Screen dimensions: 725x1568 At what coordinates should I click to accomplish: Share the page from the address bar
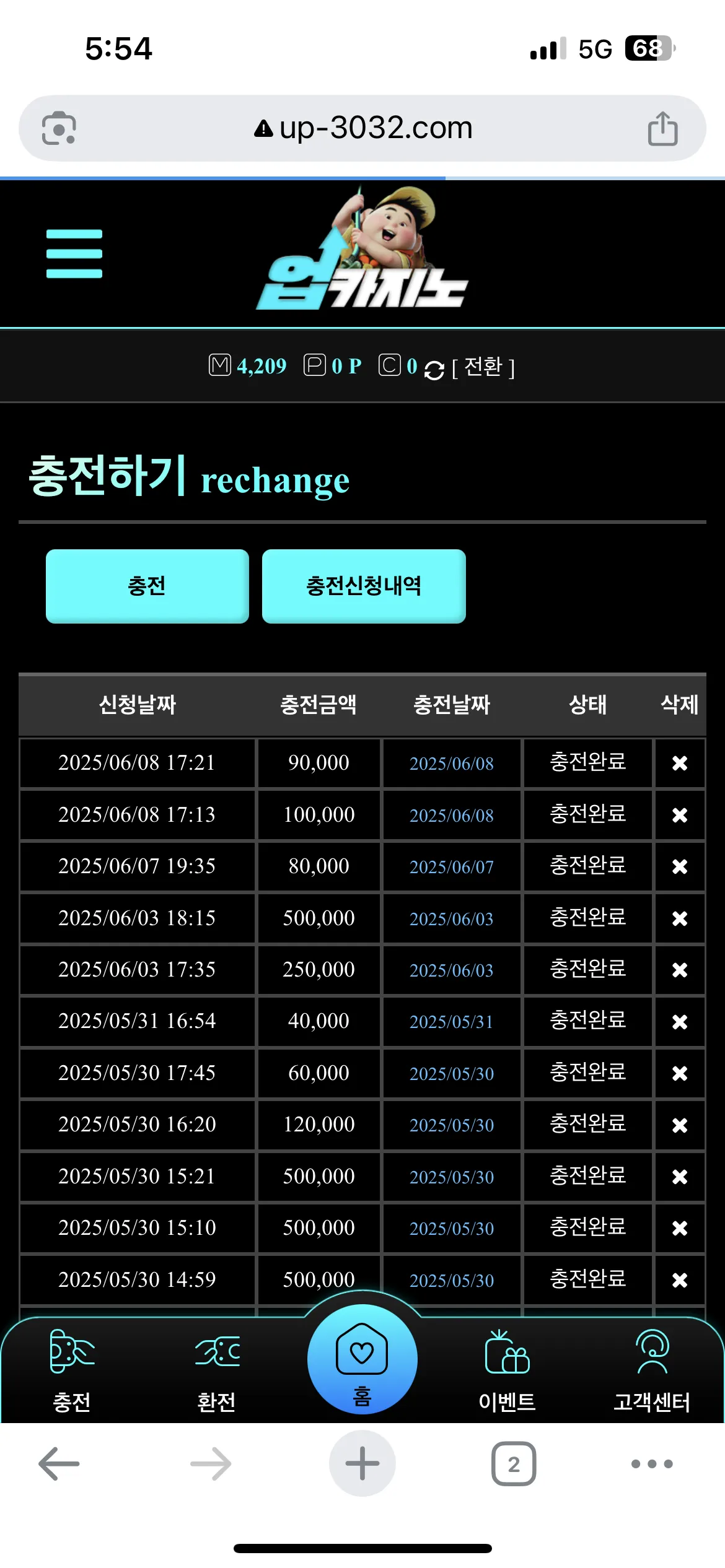click(662, 129)
